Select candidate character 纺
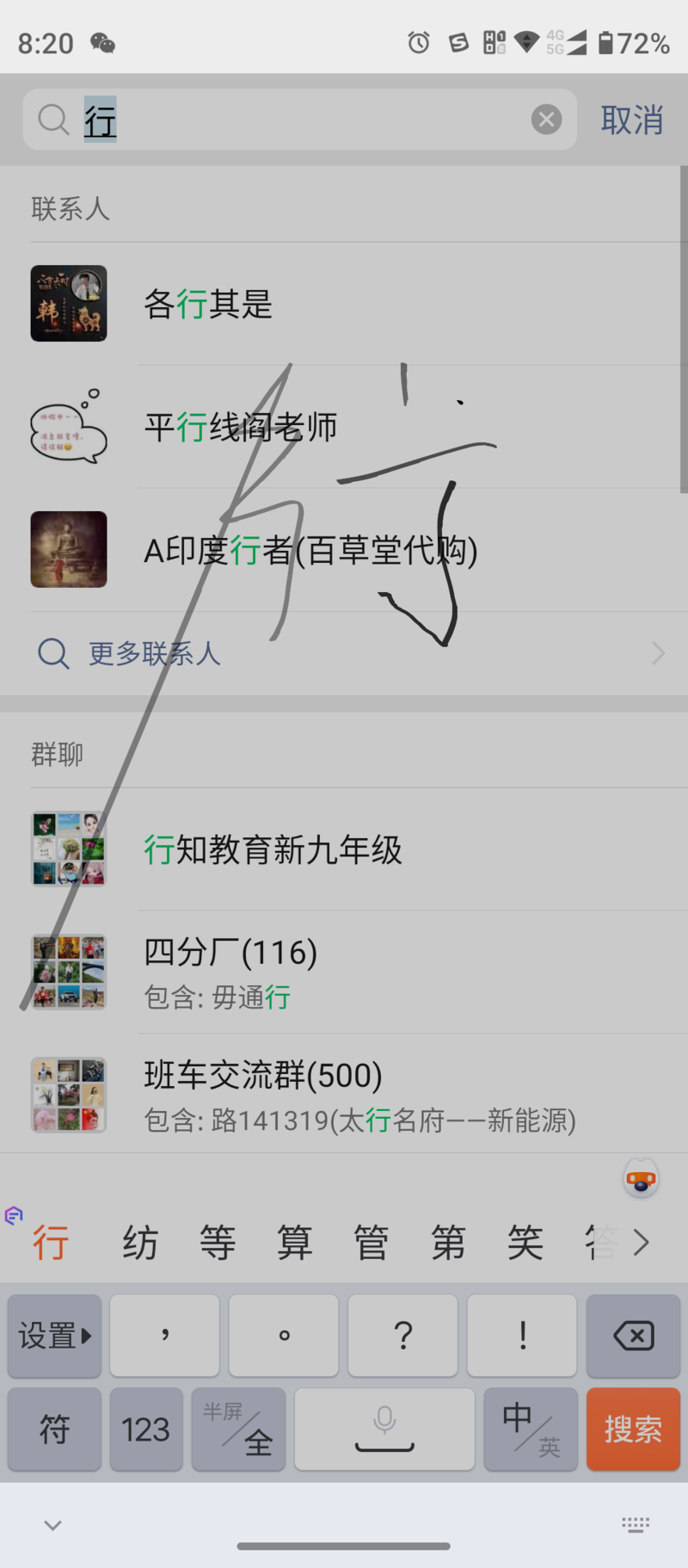Viewport: 688px width, 1568px height. pyautogui.click(x=140, y=1243)
